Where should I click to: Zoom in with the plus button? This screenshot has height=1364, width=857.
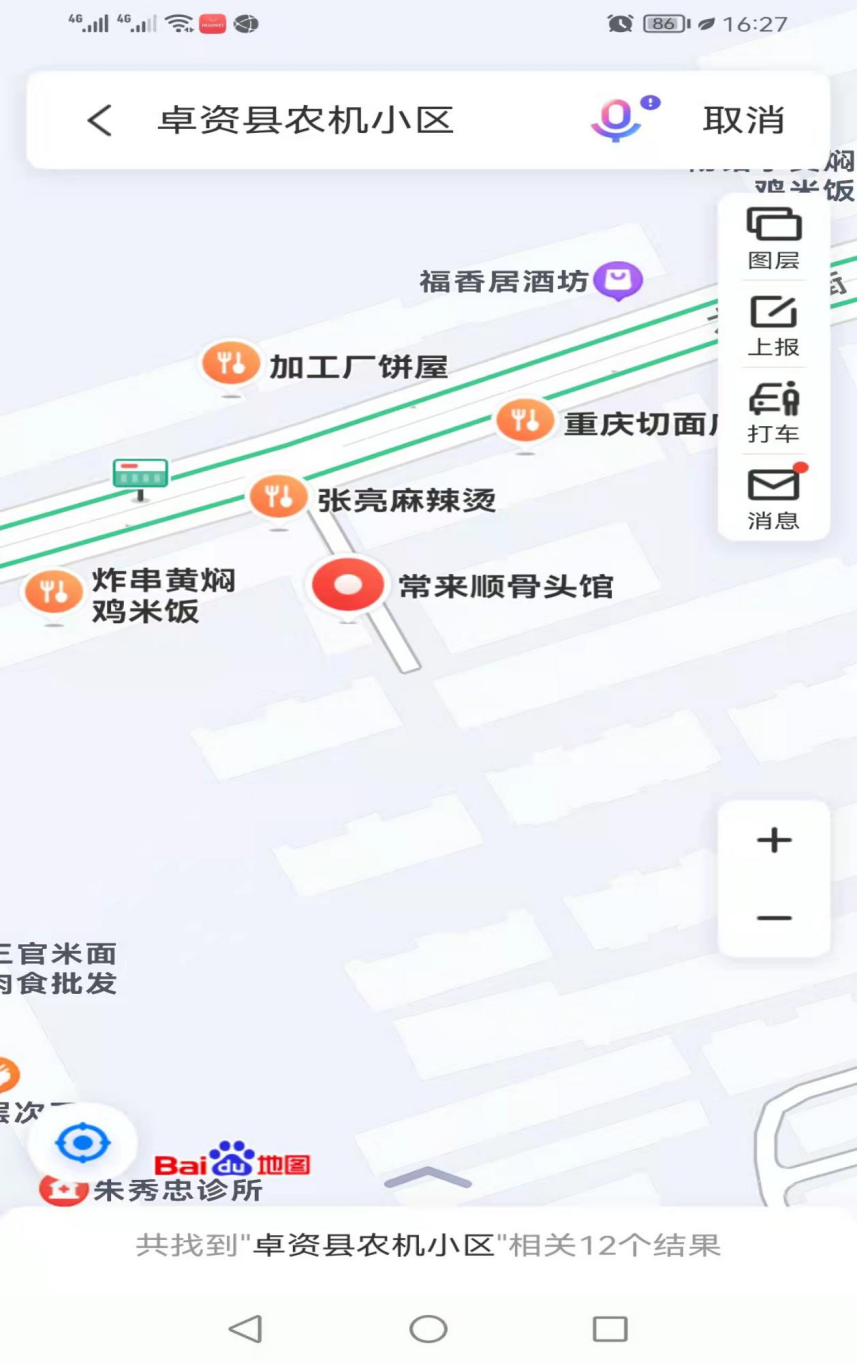click(773, 840)
